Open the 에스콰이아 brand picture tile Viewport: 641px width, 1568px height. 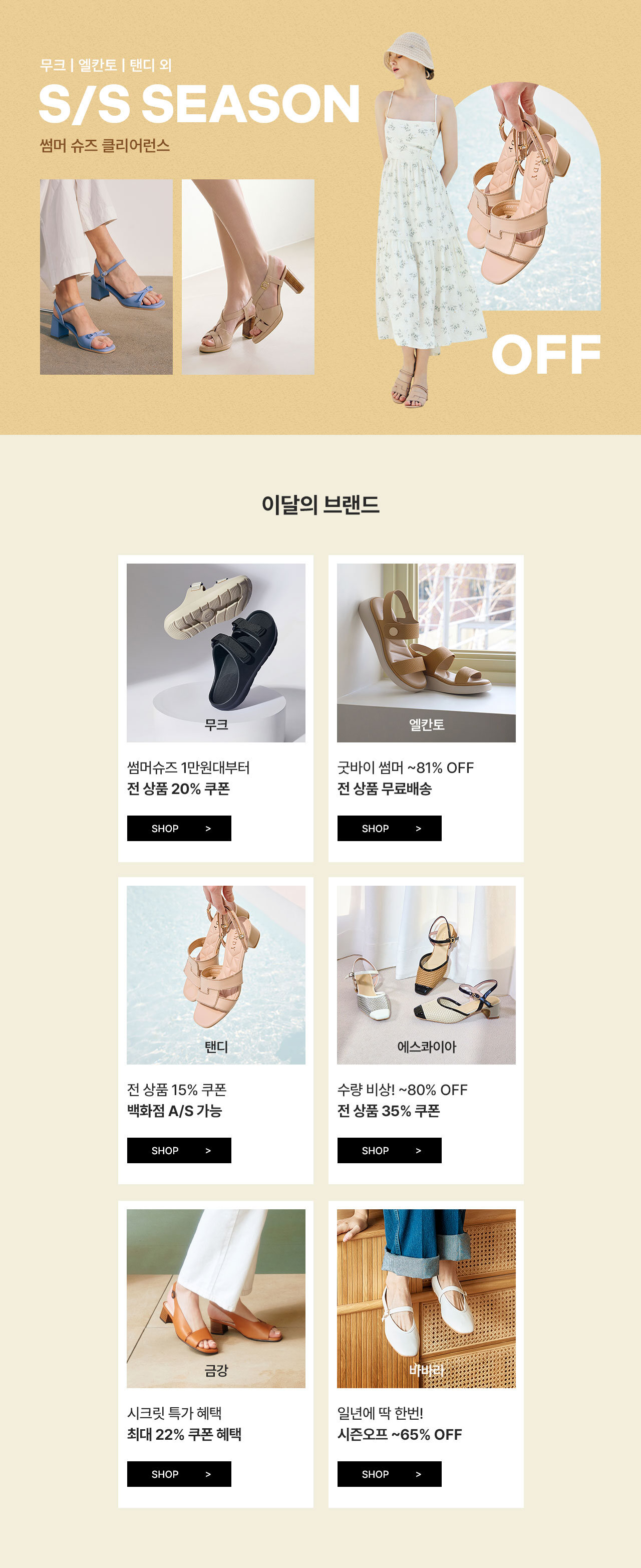click(x=426, y=974)
